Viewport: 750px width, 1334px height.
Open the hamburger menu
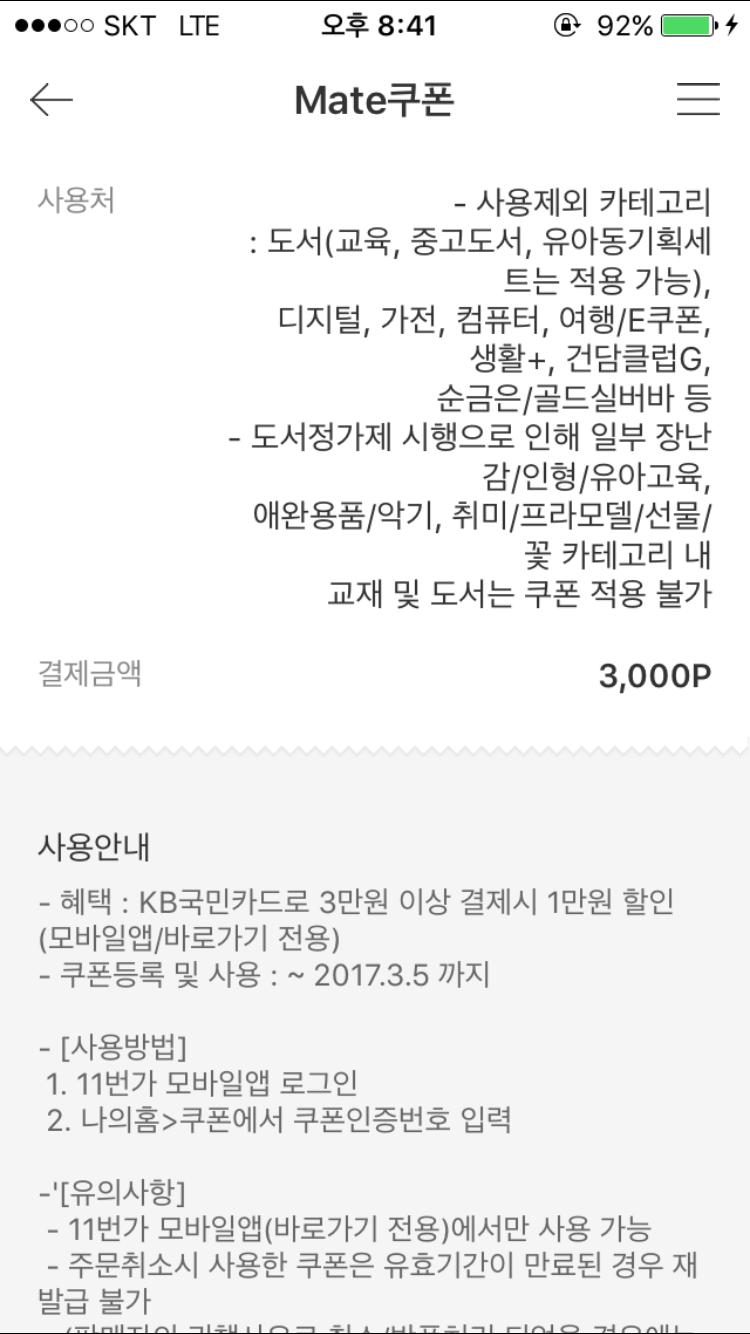(x=698, y=99)
